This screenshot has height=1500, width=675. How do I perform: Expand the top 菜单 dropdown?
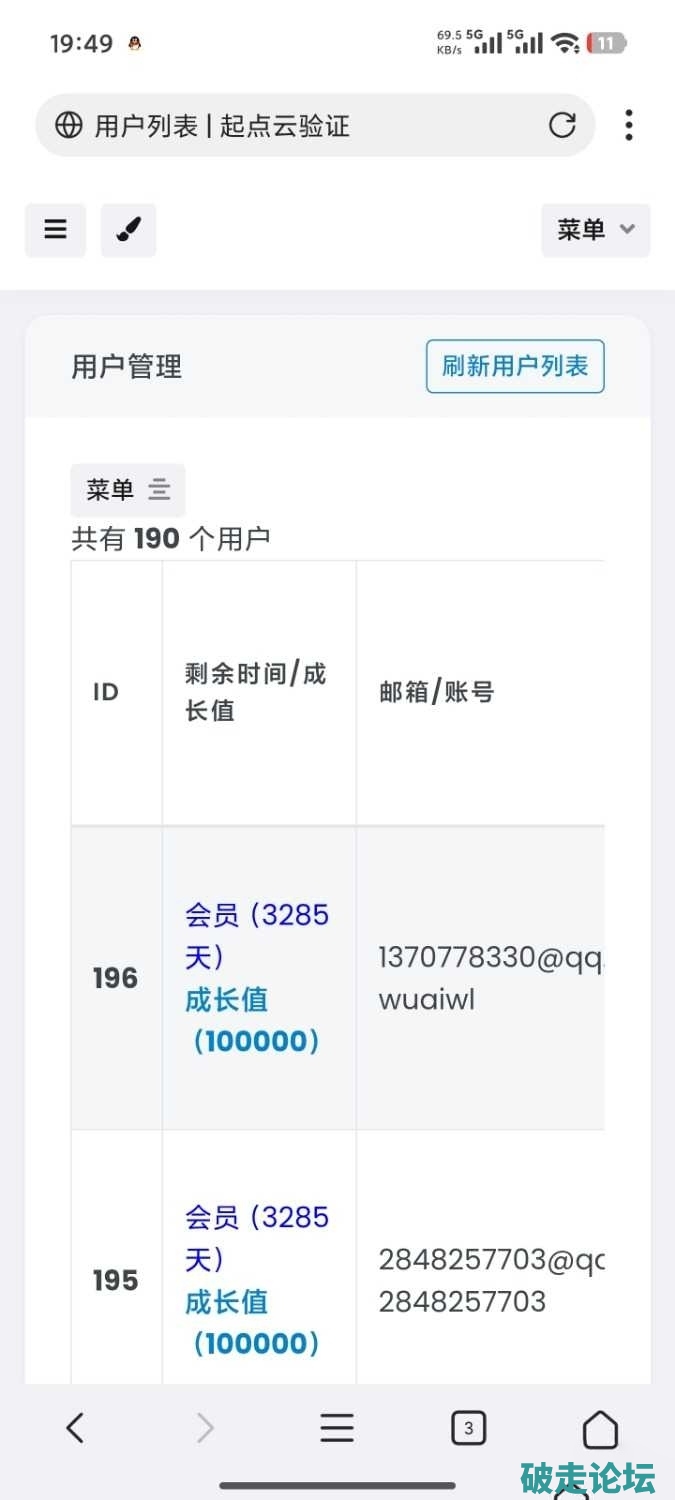click(595, 230)
